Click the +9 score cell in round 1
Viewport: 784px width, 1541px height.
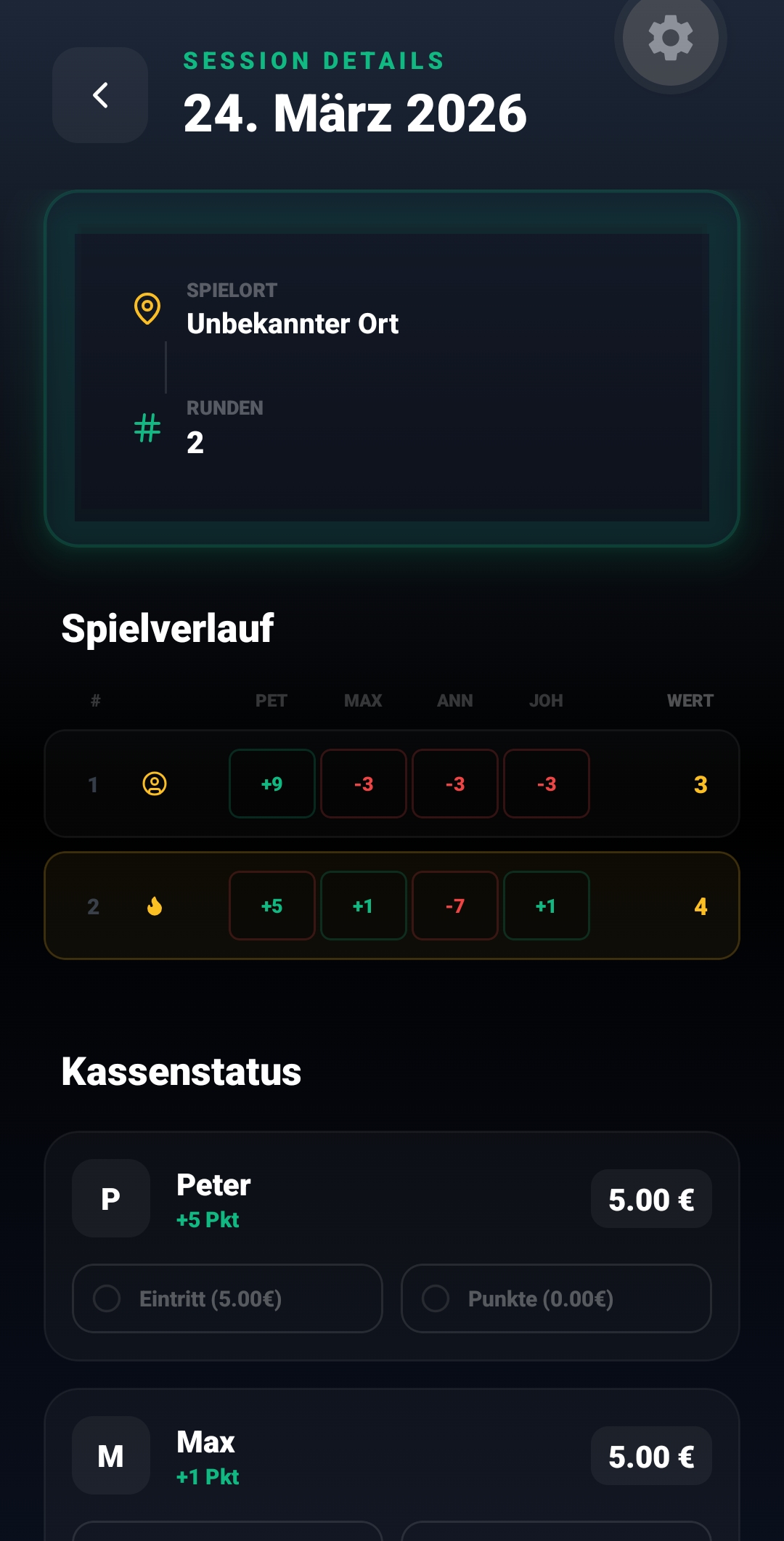[271, 784]
